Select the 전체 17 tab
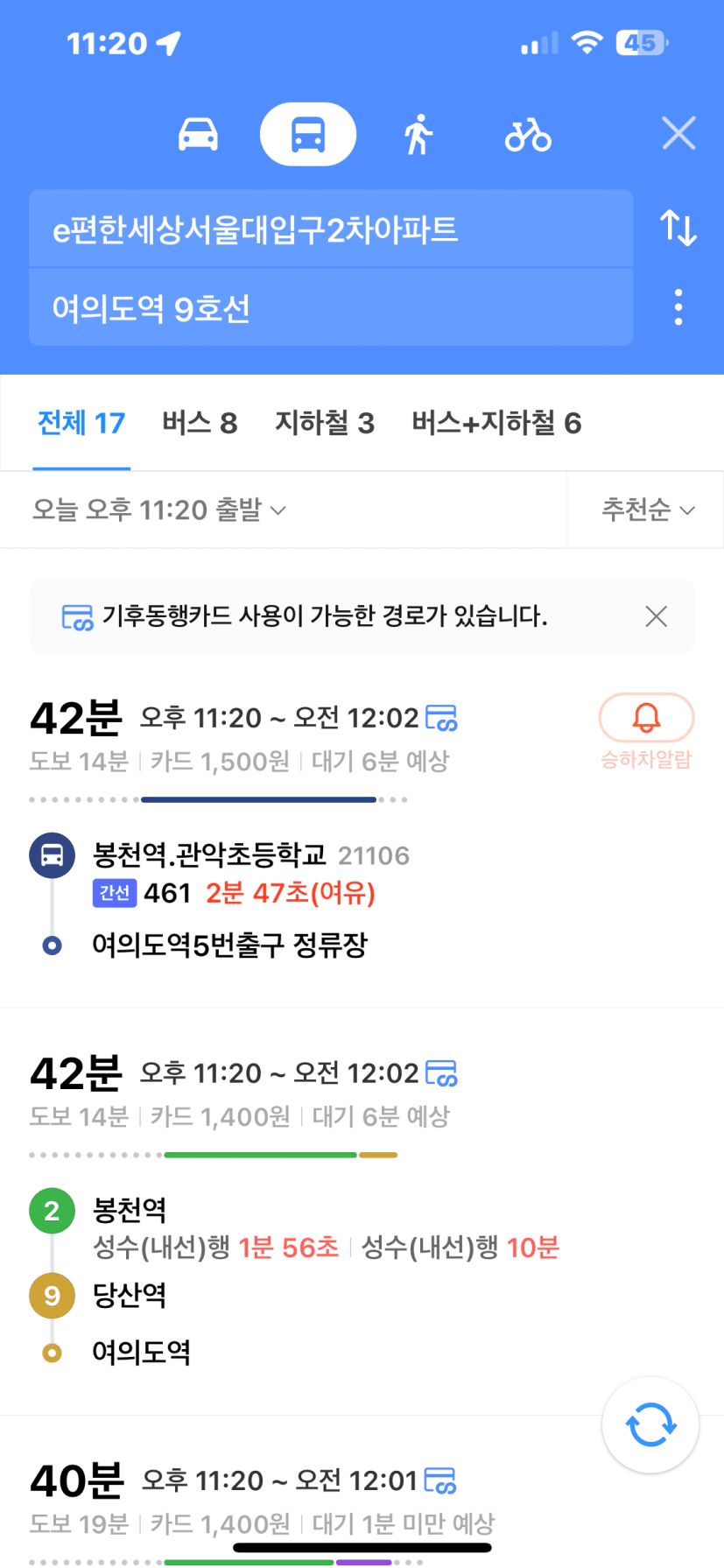The width and height of the screenshot is (724, 1568). 81,423
